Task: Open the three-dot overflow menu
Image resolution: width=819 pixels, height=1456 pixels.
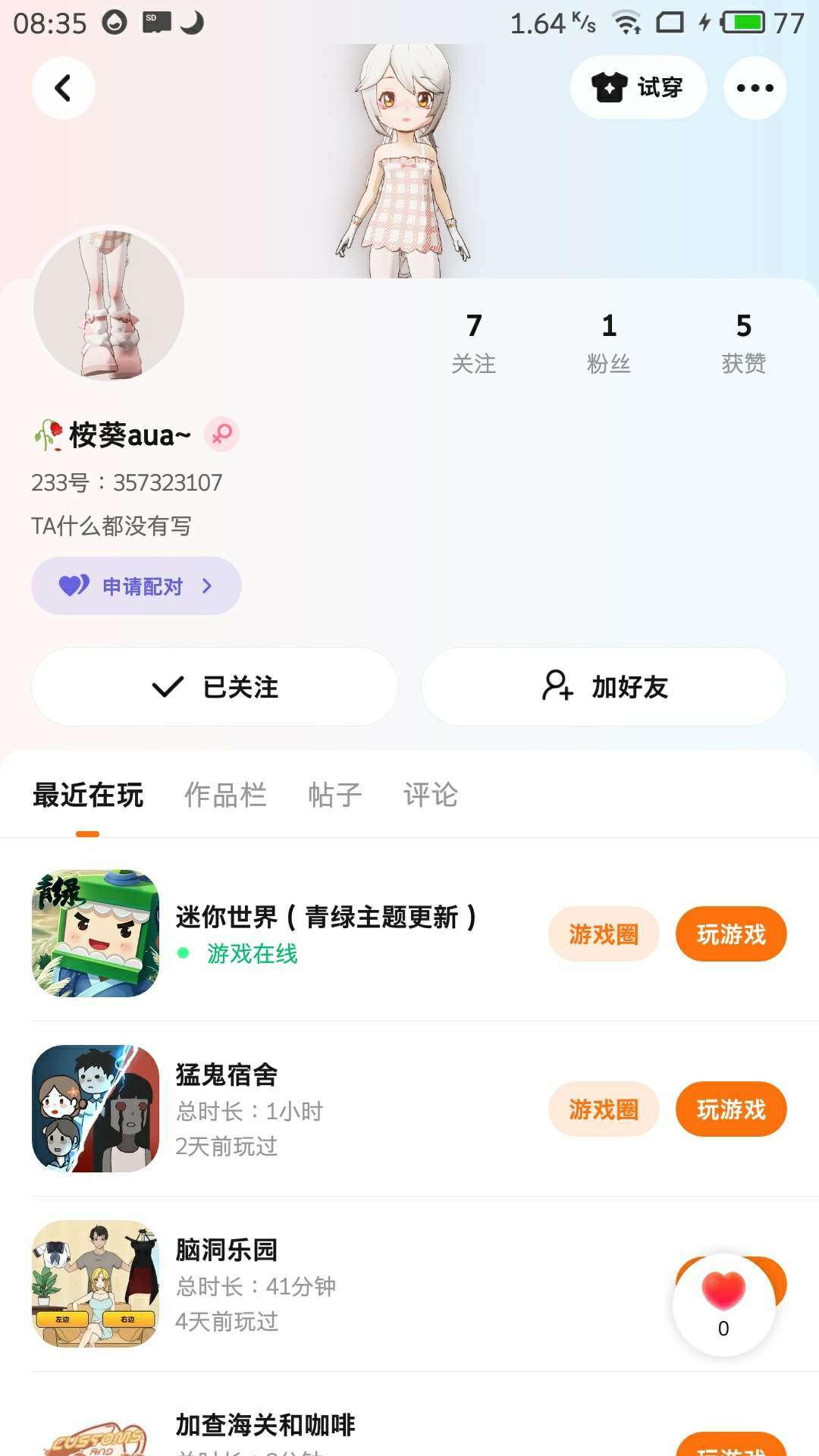Action: coord(755,88)
